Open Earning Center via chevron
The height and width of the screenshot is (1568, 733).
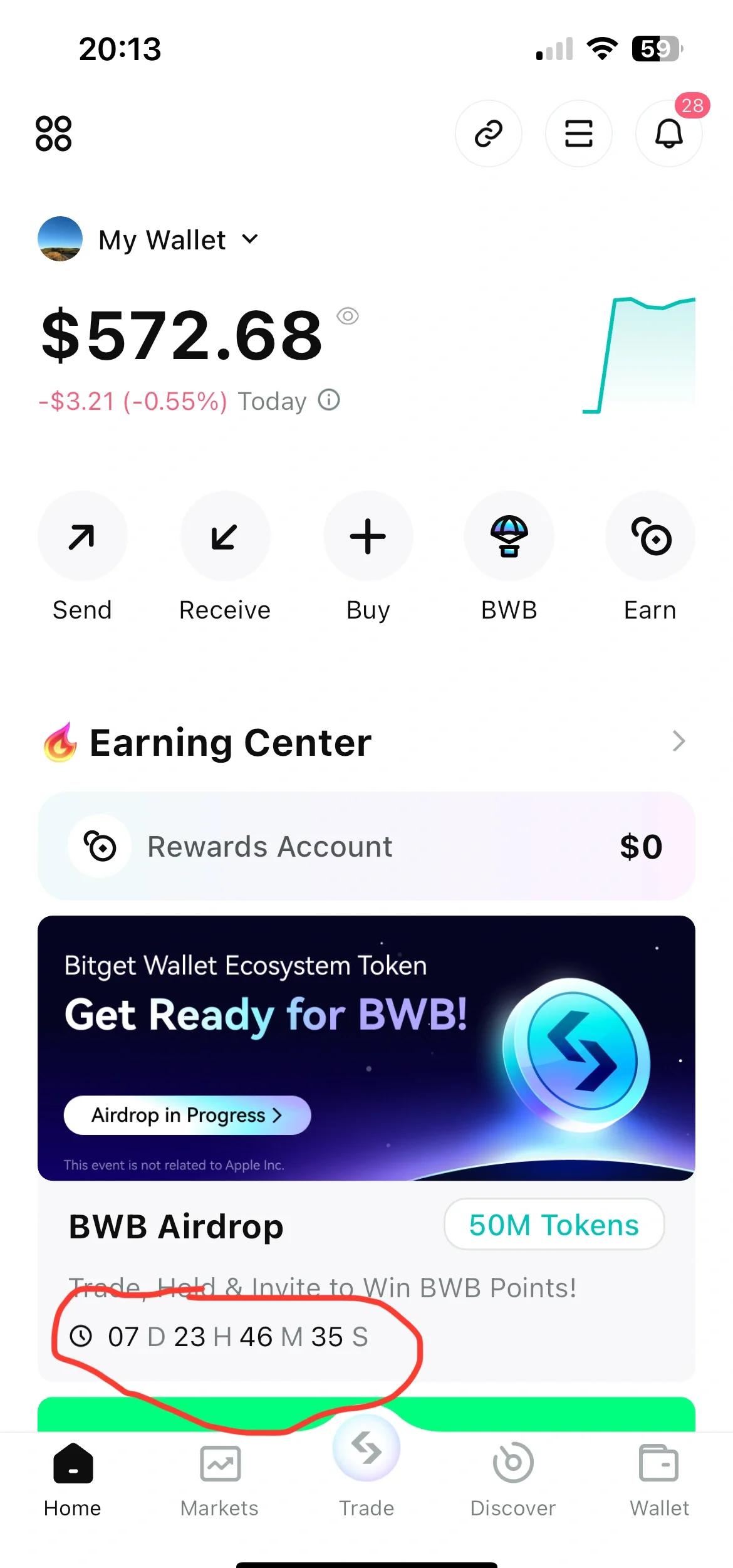[x=678, y=741]
